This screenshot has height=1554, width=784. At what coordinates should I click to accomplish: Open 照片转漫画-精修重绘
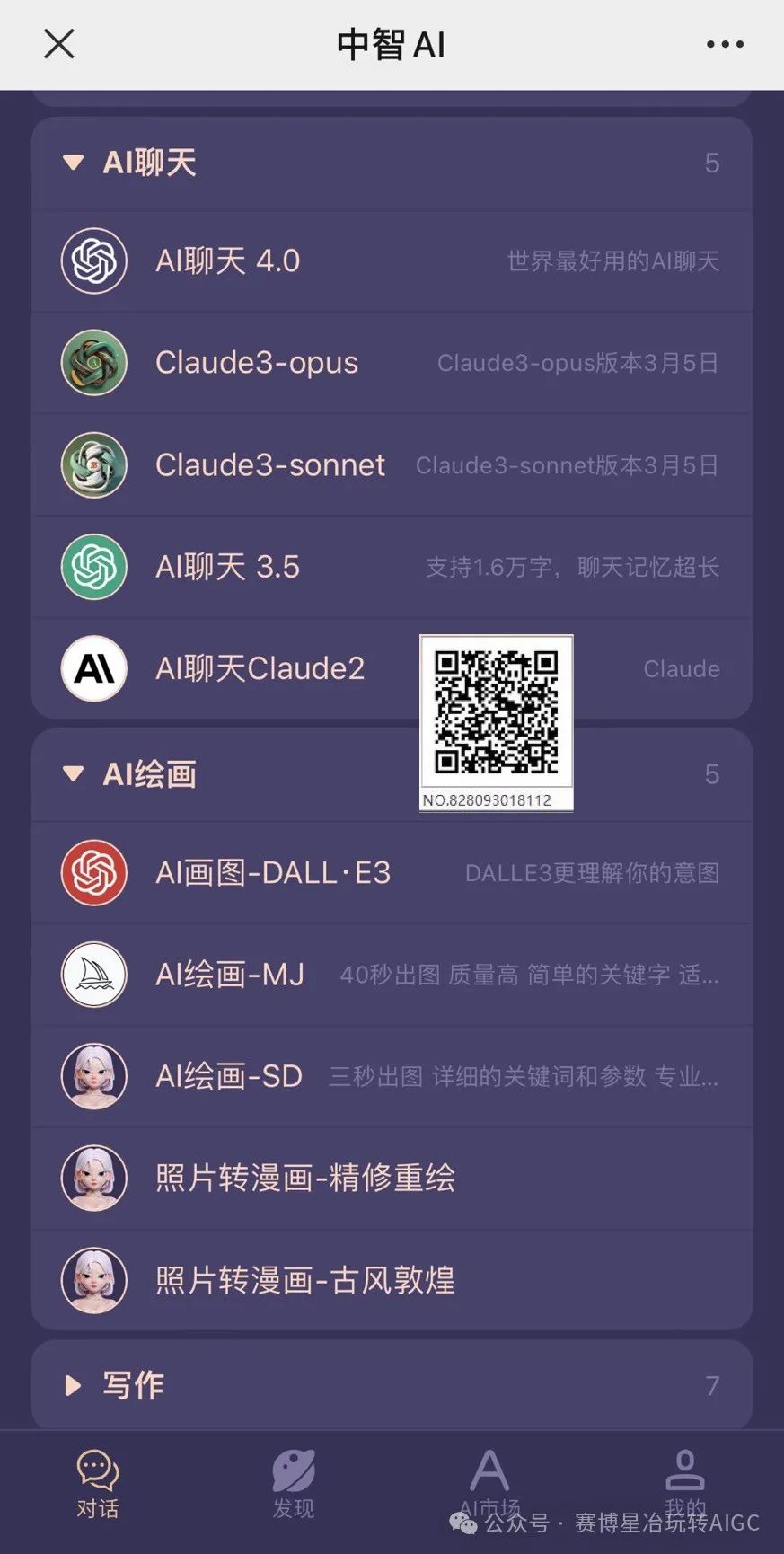click(x=304, y=1178)
